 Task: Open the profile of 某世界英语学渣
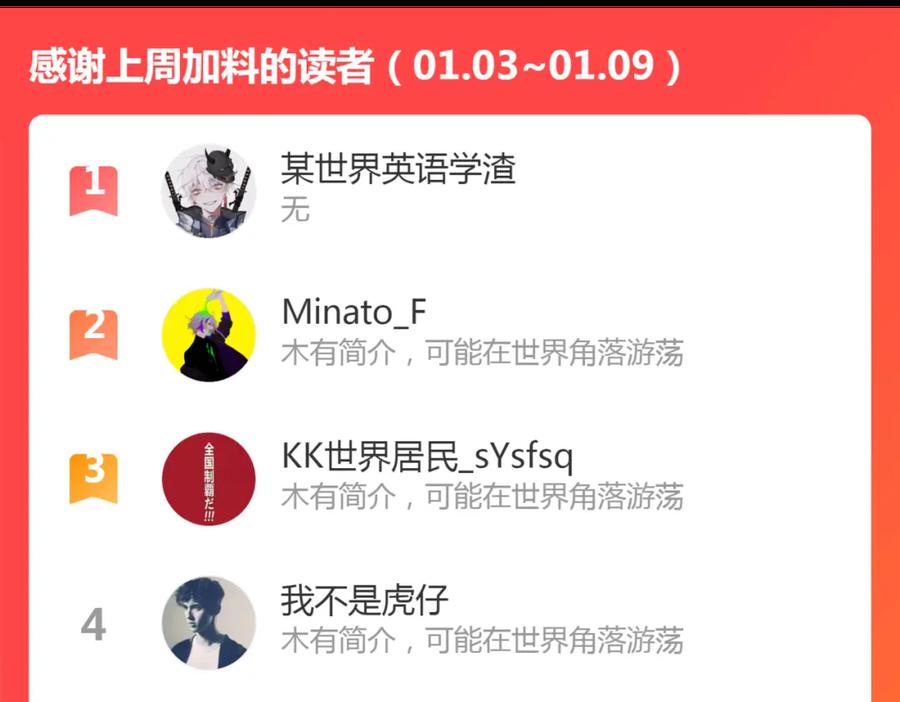coord(398,170)
